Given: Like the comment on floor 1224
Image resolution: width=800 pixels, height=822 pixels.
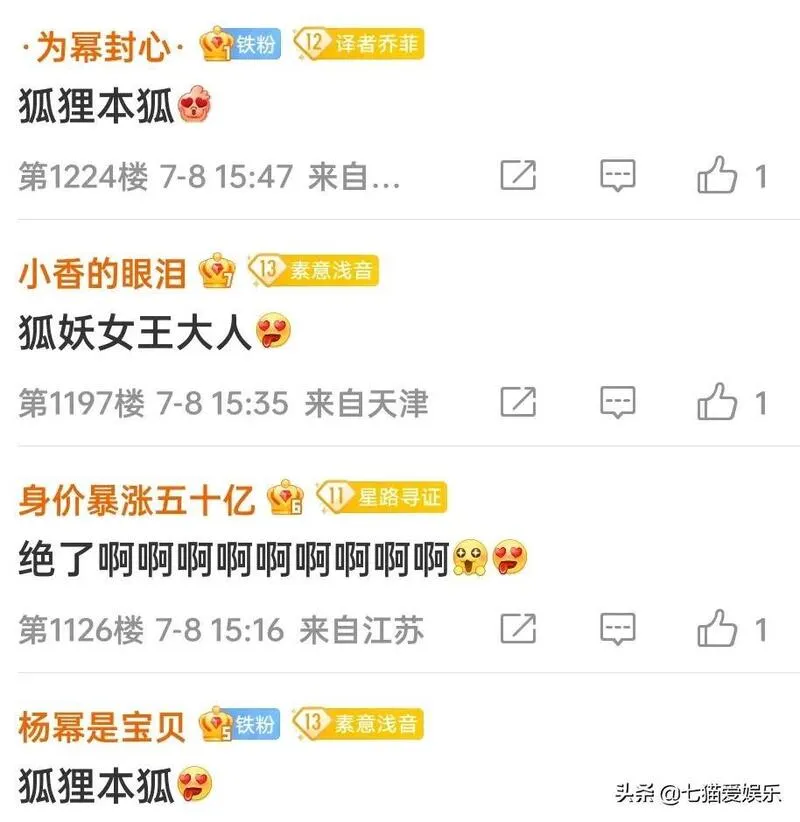Looking at the screenshot, I should [x=717, y=177].
